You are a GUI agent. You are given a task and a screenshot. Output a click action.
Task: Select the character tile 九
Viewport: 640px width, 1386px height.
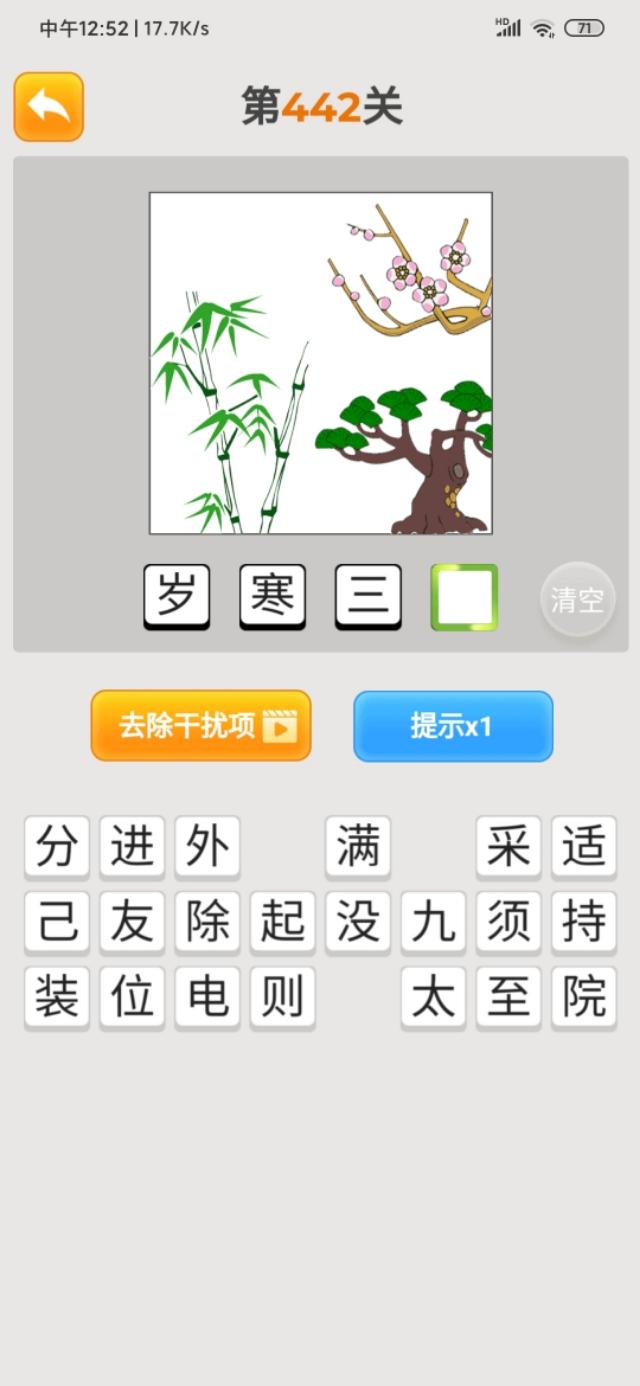coord(433,921)
